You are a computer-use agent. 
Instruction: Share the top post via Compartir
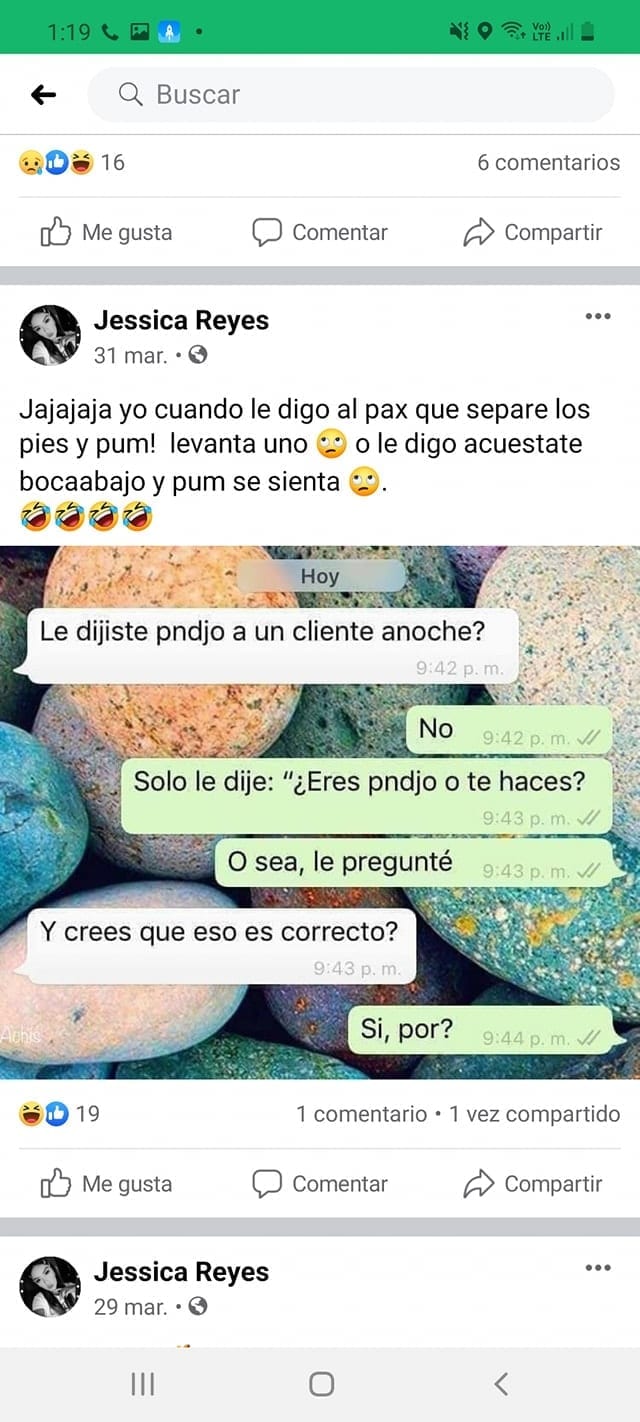click(532, 232)
